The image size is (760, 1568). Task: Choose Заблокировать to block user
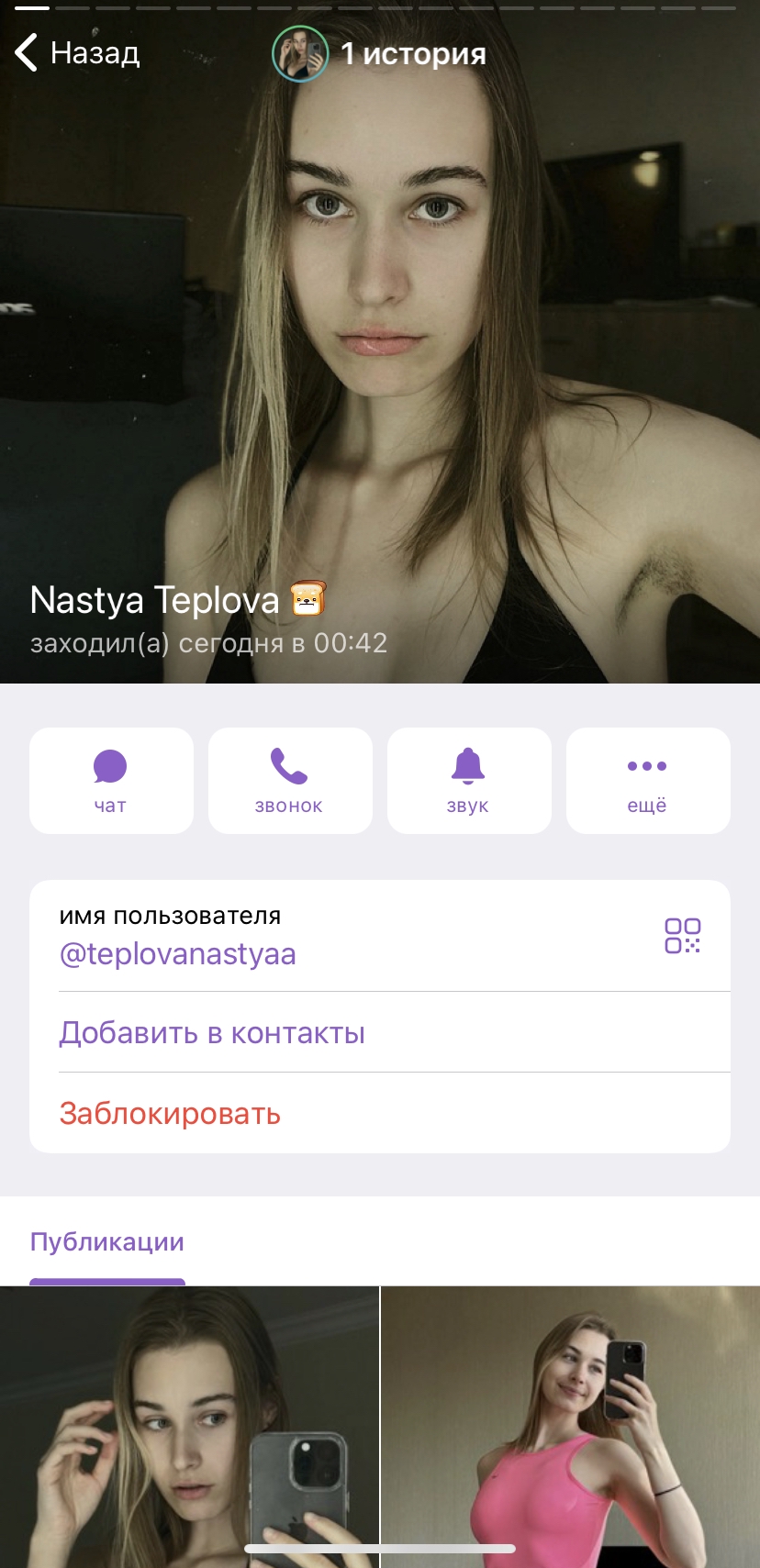coord(170,1114)
